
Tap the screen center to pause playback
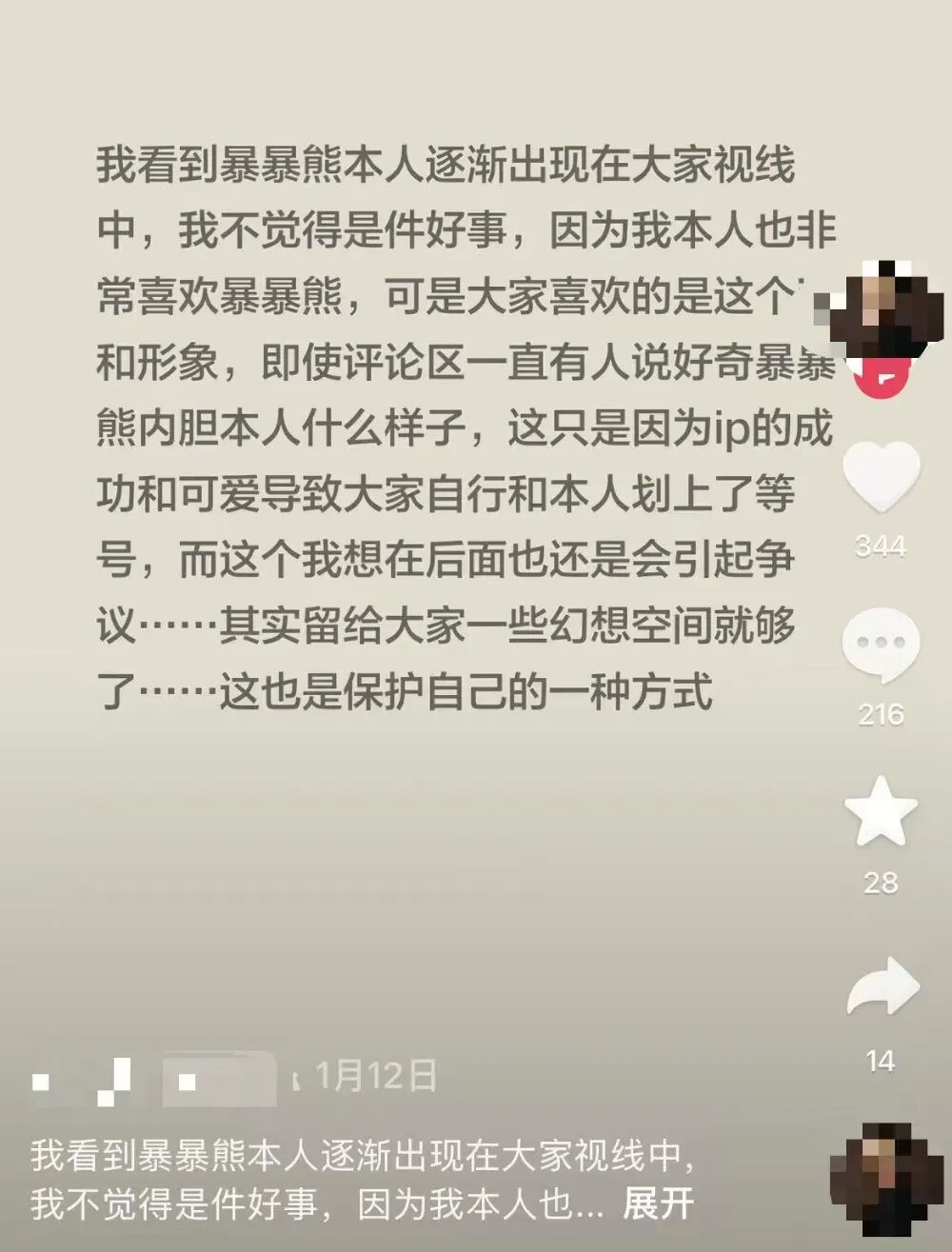pos(476,626)
